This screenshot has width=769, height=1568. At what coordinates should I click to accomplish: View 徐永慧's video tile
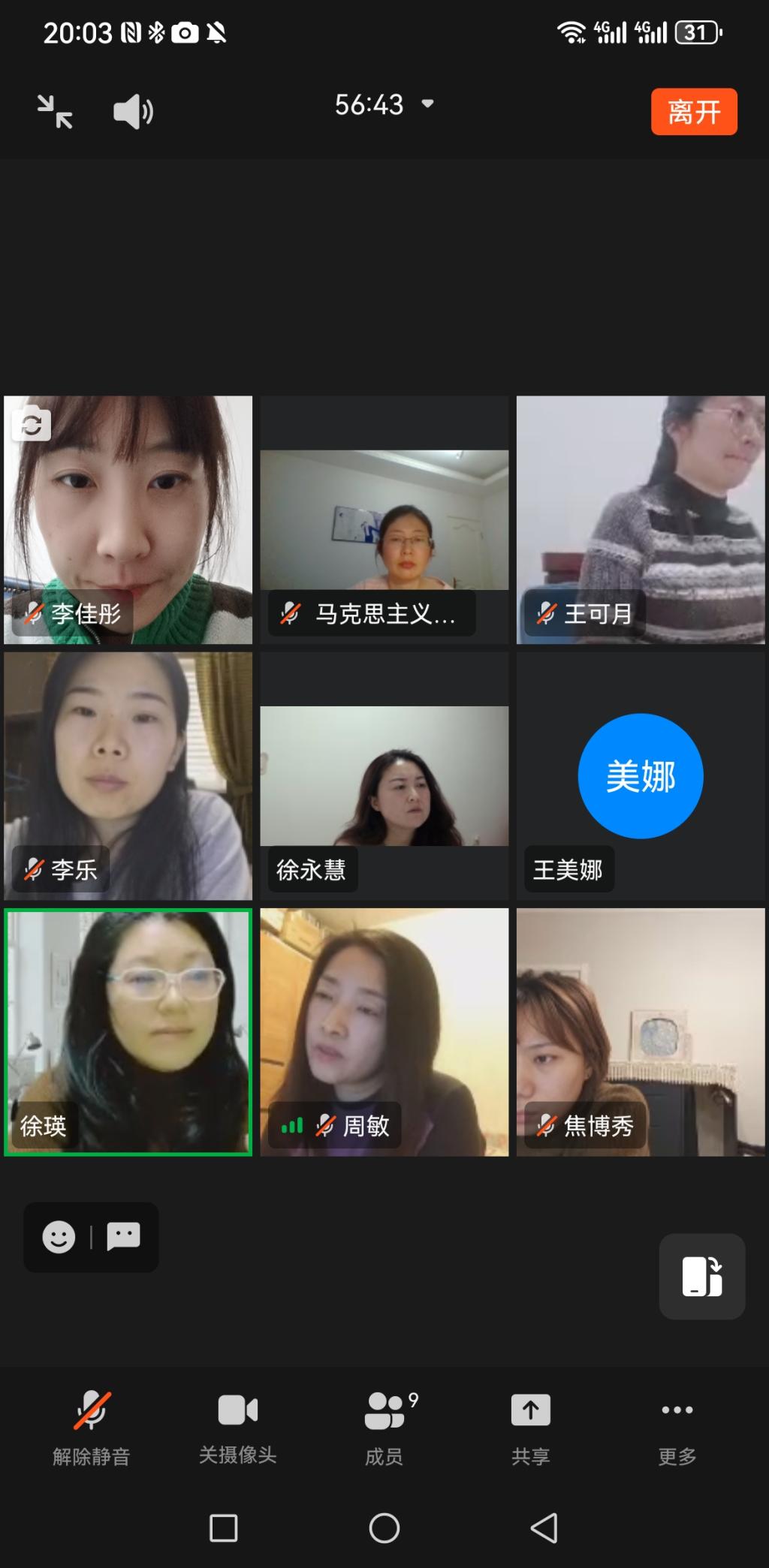(x=384, y=775)
